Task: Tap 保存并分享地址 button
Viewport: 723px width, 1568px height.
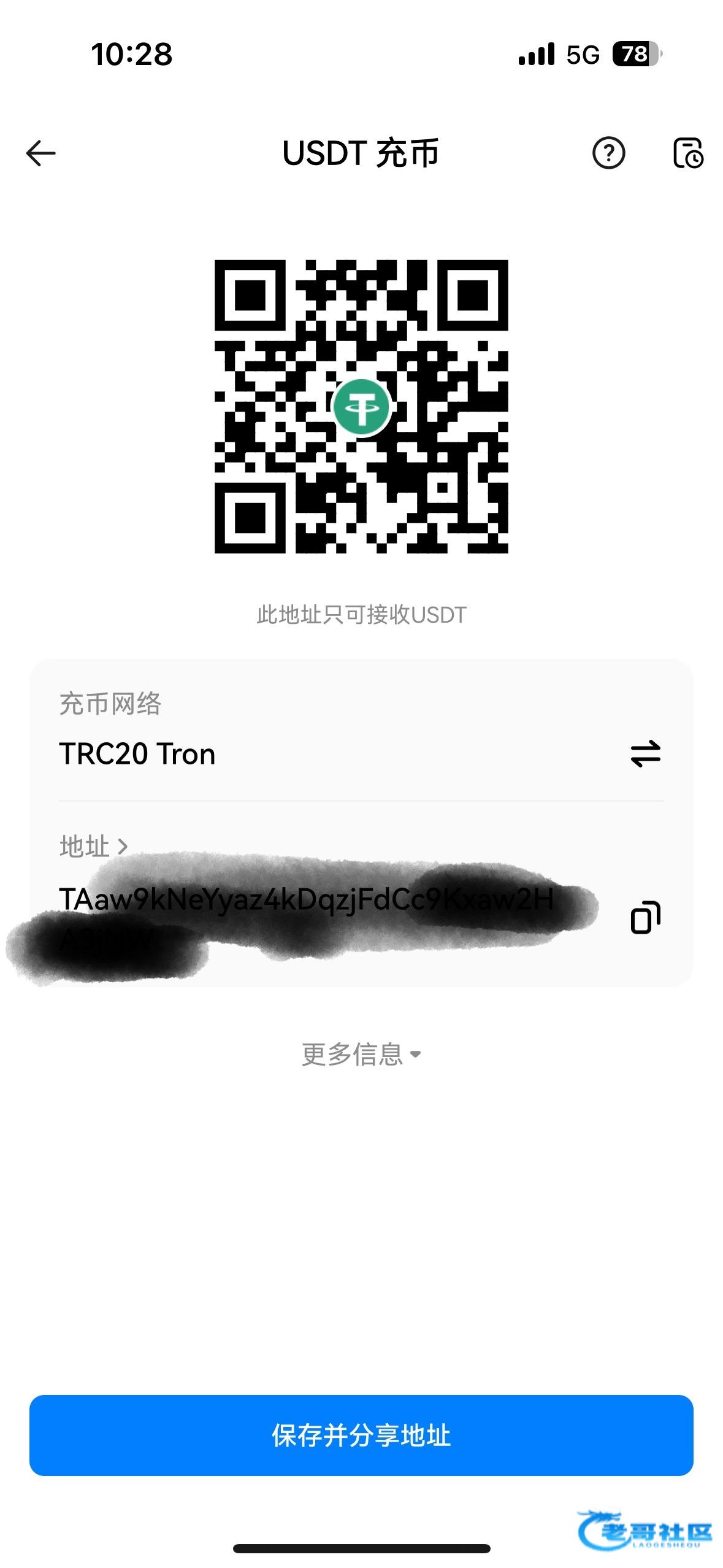Action: click(361, 1435)
